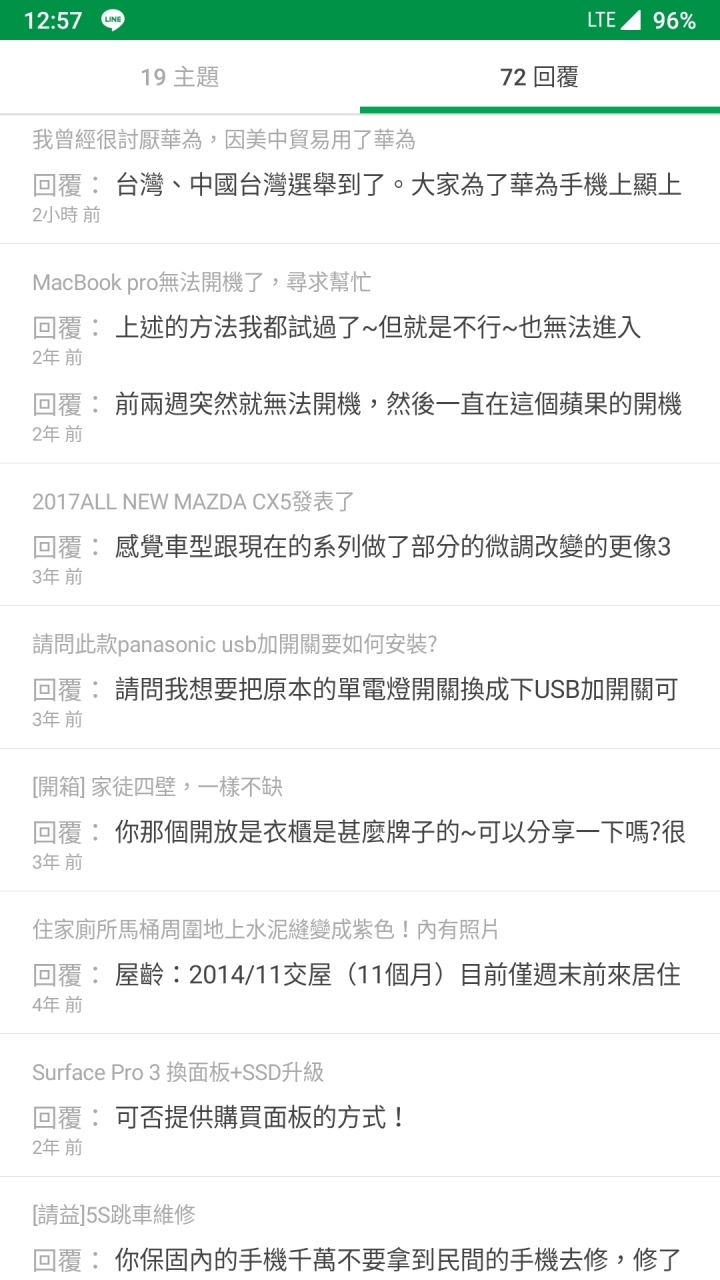Open the 2017ALL NEW MAZDA CX5 thread

[x=193, y=502]
